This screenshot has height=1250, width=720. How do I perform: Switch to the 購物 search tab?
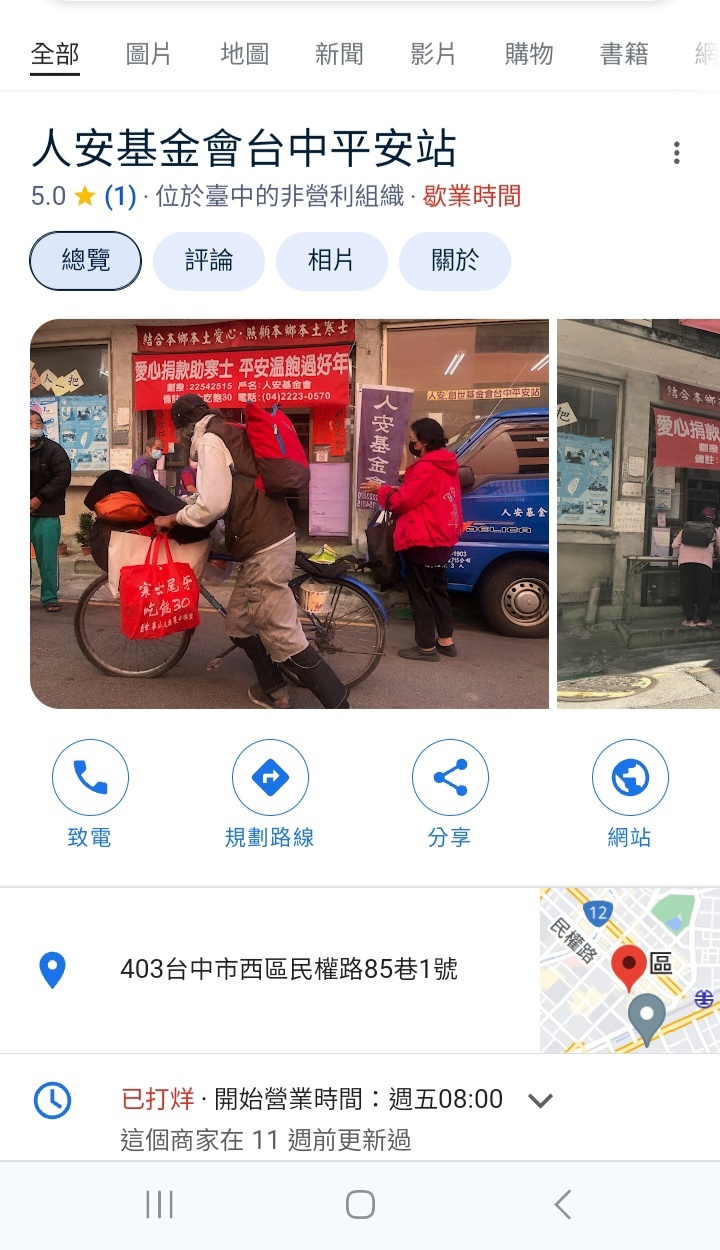(529, 54)
